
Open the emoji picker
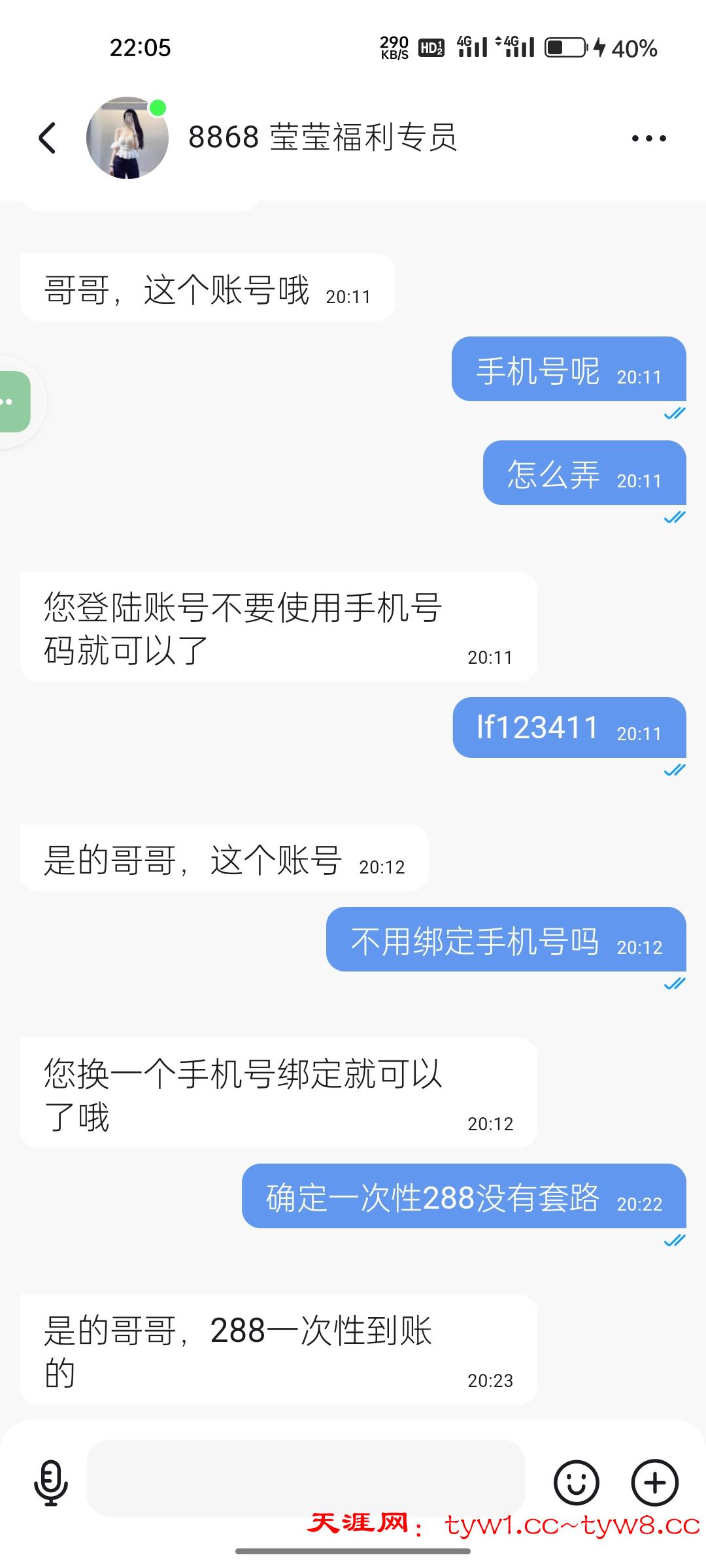pyautogui.click(x=576, y=1483)
